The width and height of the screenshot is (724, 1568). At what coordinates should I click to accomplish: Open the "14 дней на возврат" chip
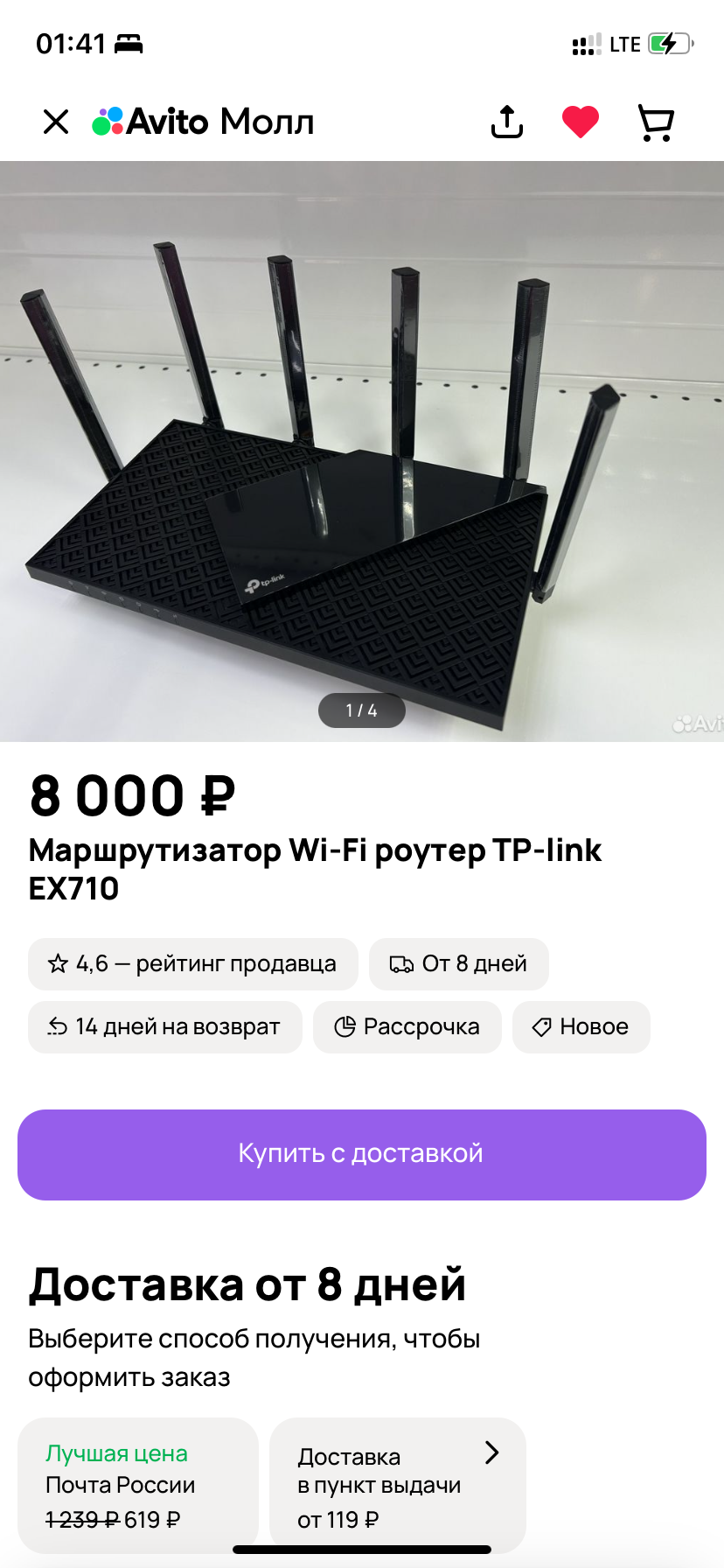(165, 1027)
